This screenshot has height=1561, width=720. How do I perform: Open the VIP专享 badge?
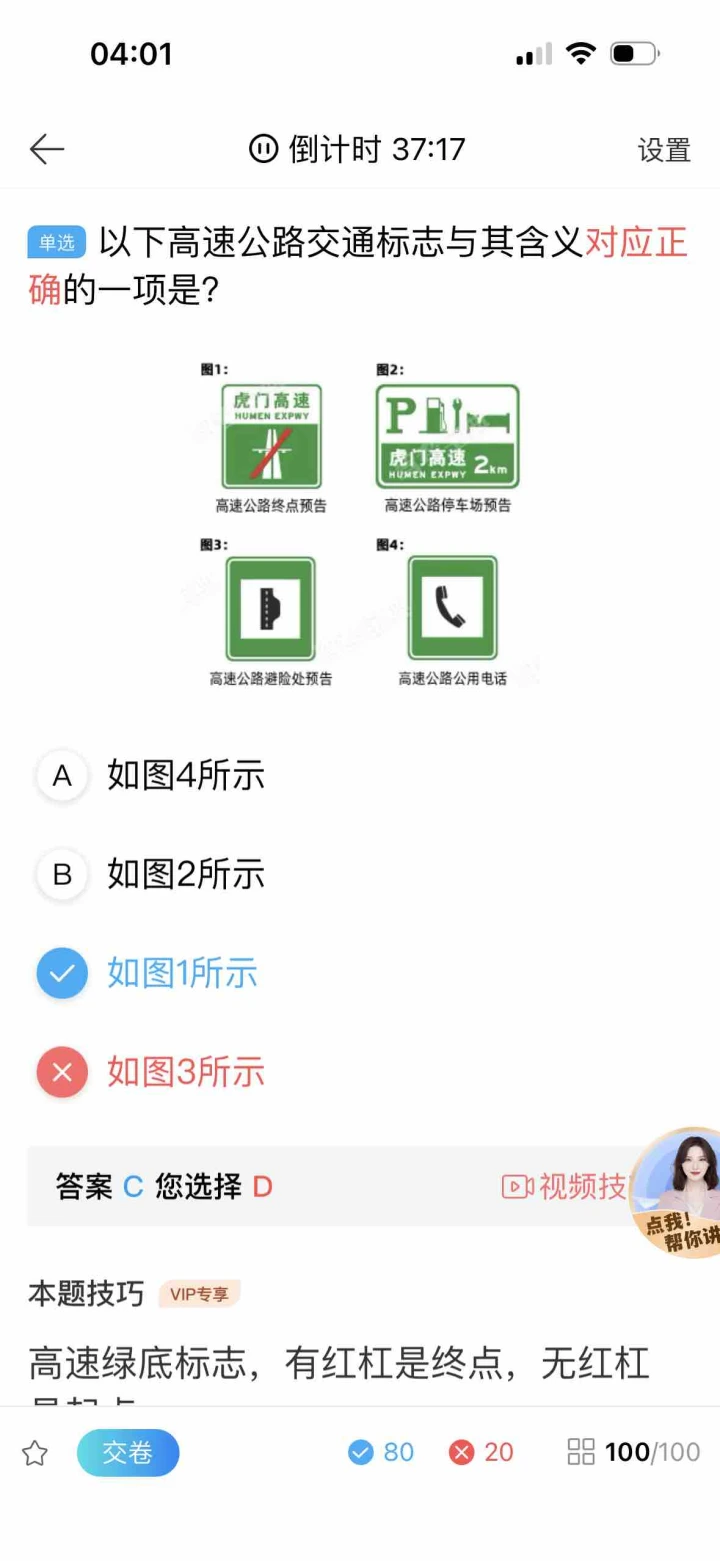click(199, 1294)
